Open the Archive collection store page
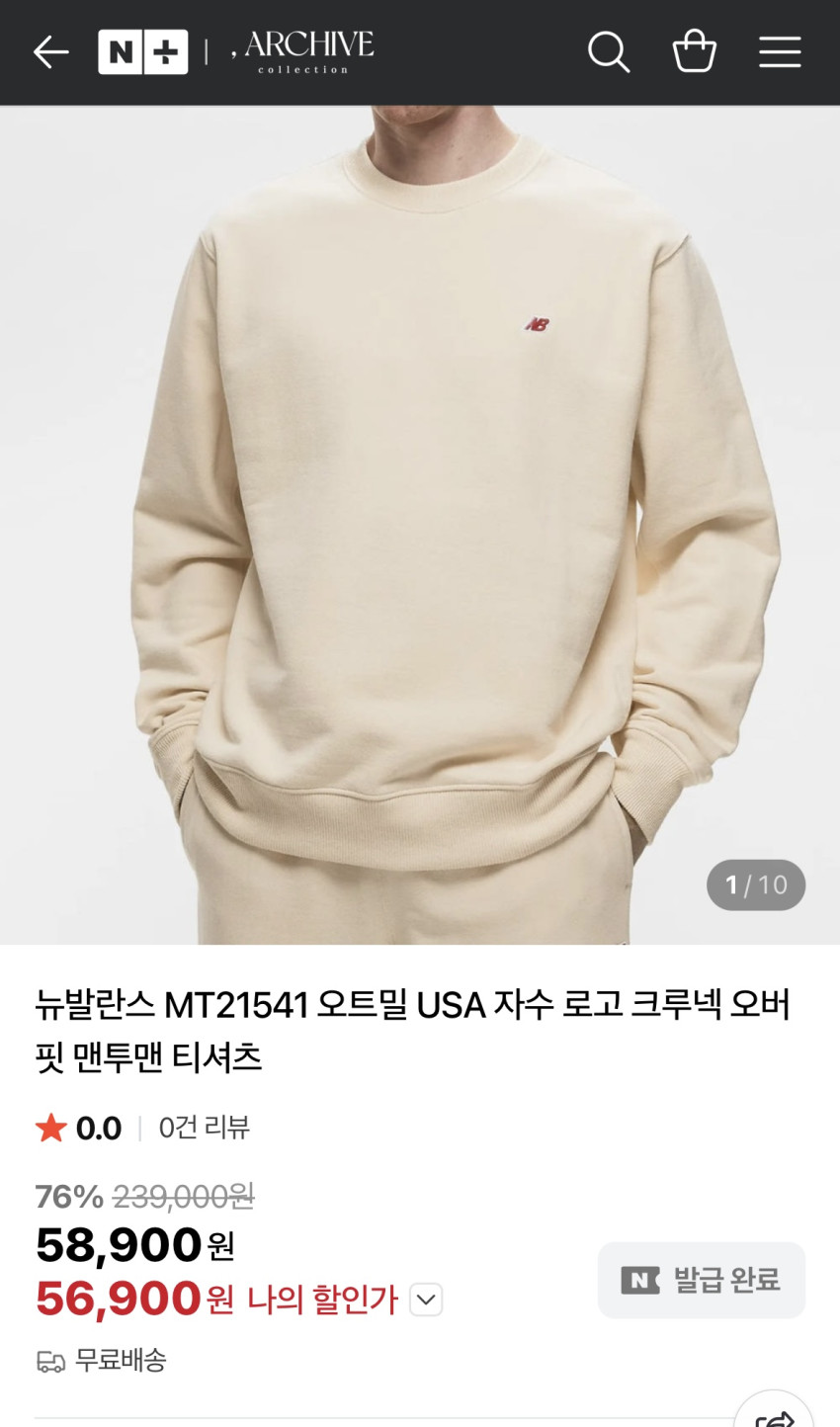Image resolution: width=840 pixels, height=1427 pixels. [303, 51]
